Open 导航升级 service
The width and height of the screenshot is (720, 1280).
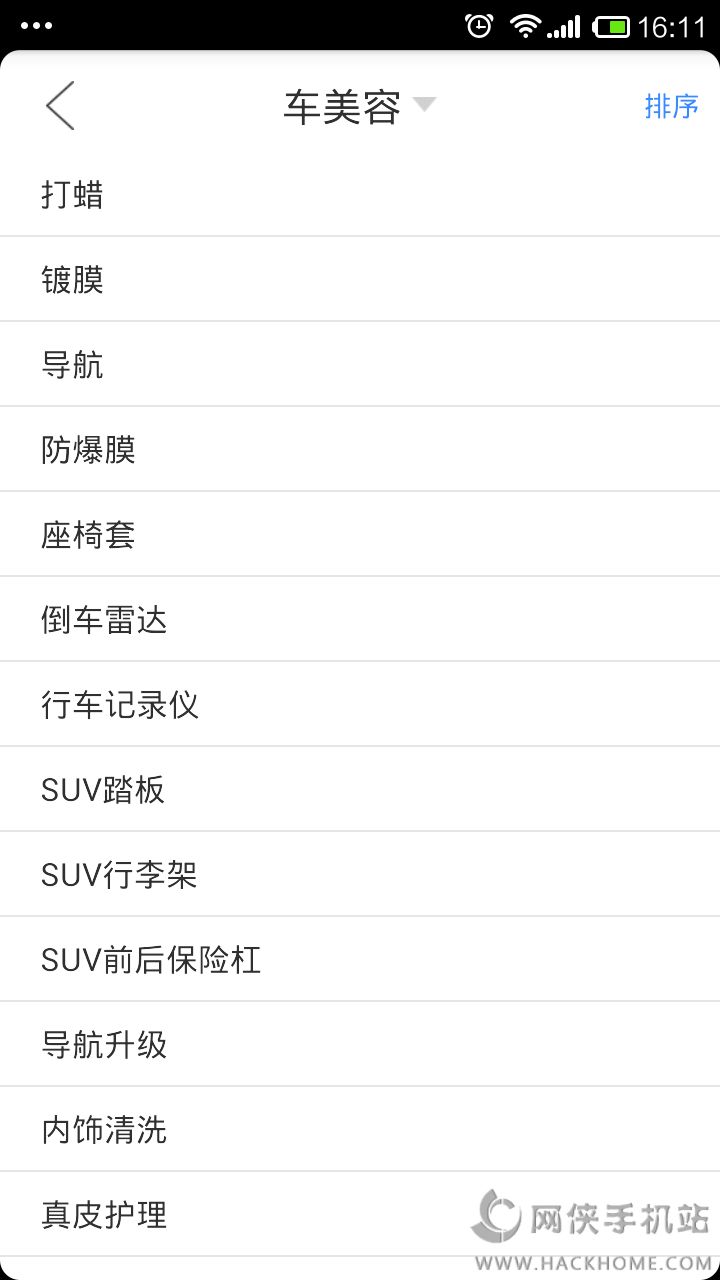pos(104,1045)
